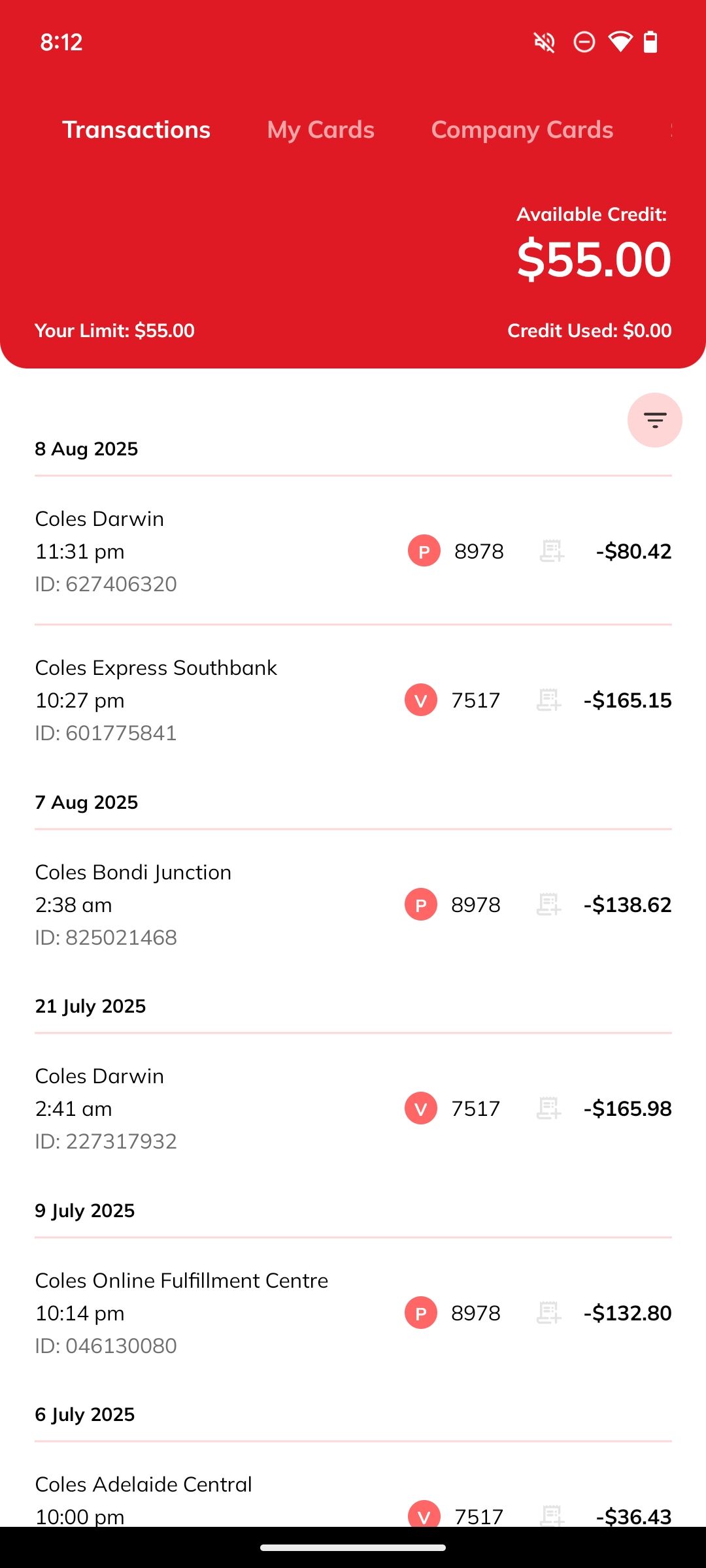
Task: Open Coles Darwin transaction ID 227317932
Action: [x=196, y=1108]
